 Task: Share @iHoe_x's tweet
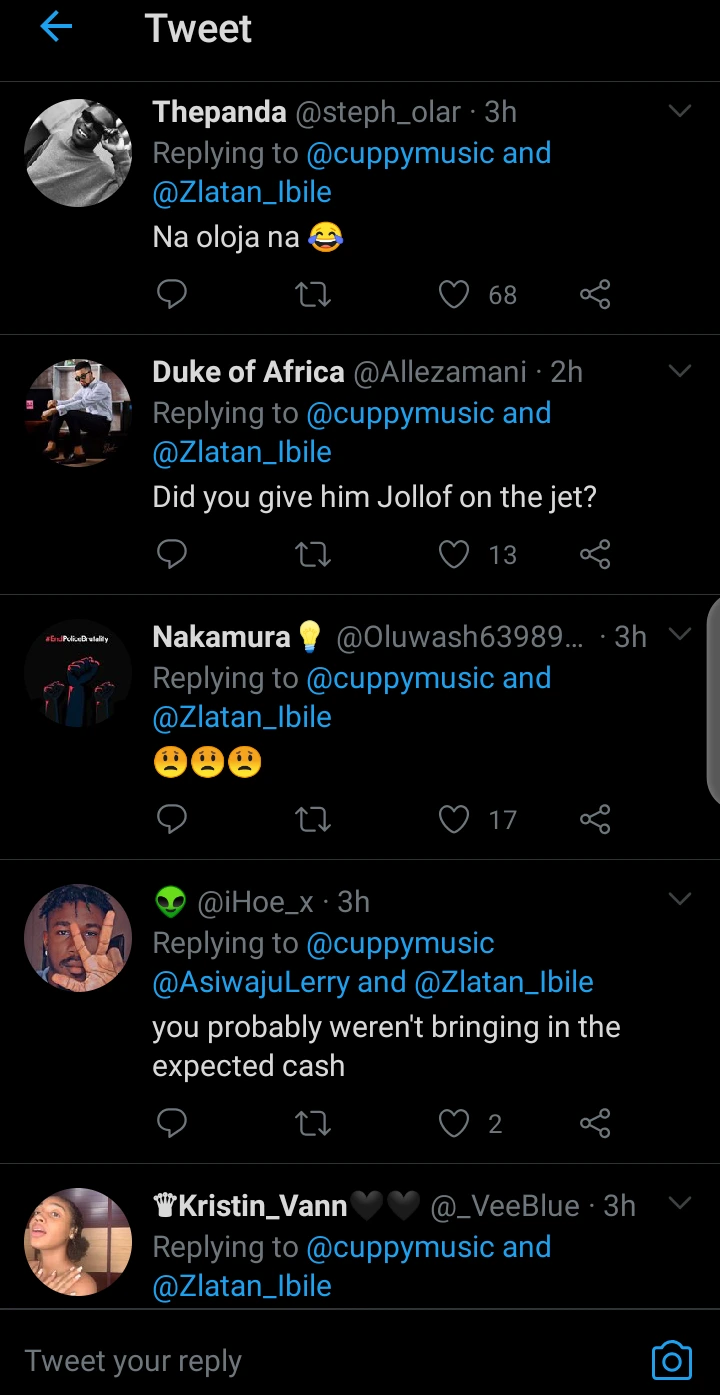pos(595,1124)
